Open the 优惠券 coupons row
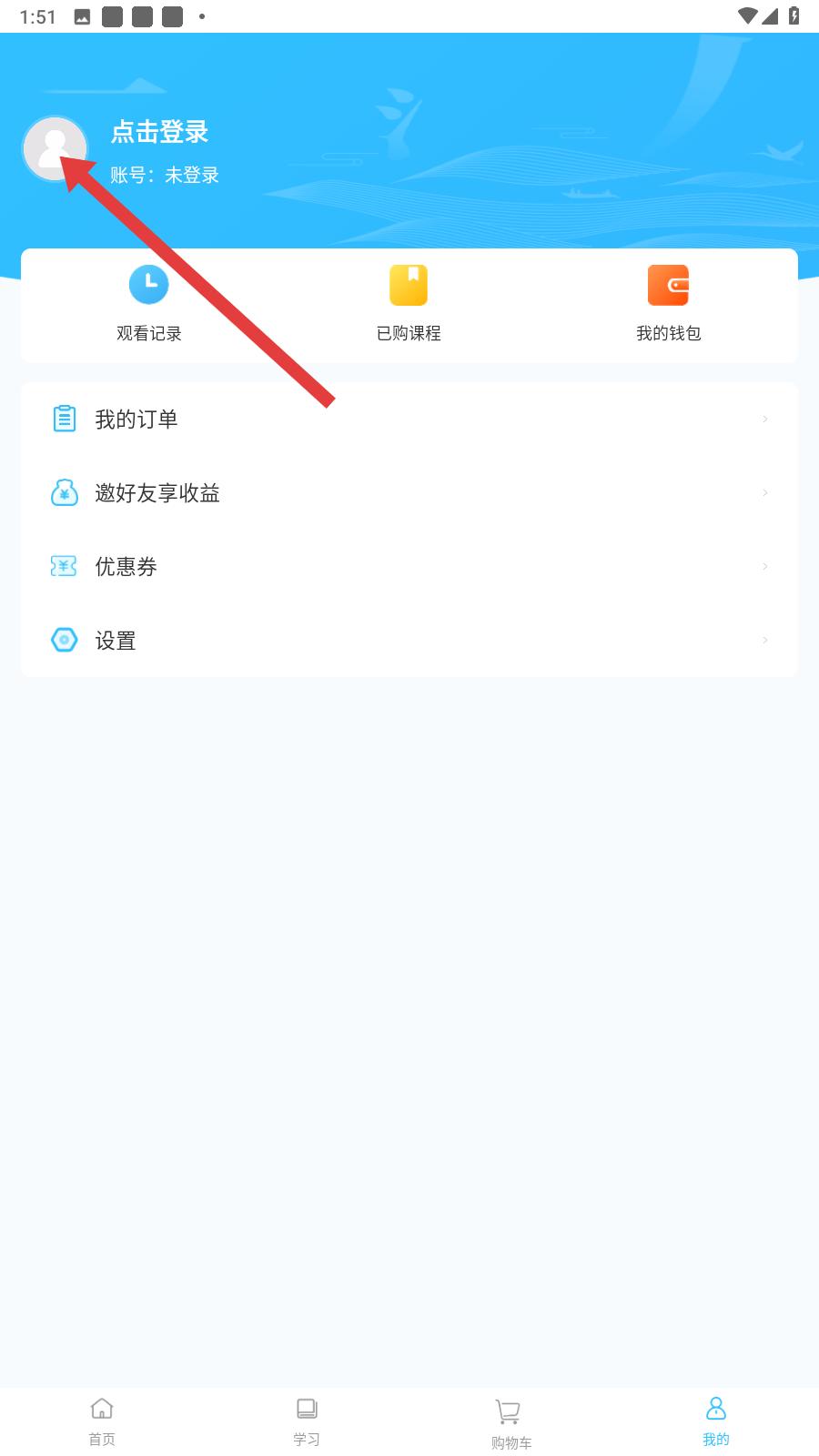This screenshot has height=1456, width=819. pos(409,567)
